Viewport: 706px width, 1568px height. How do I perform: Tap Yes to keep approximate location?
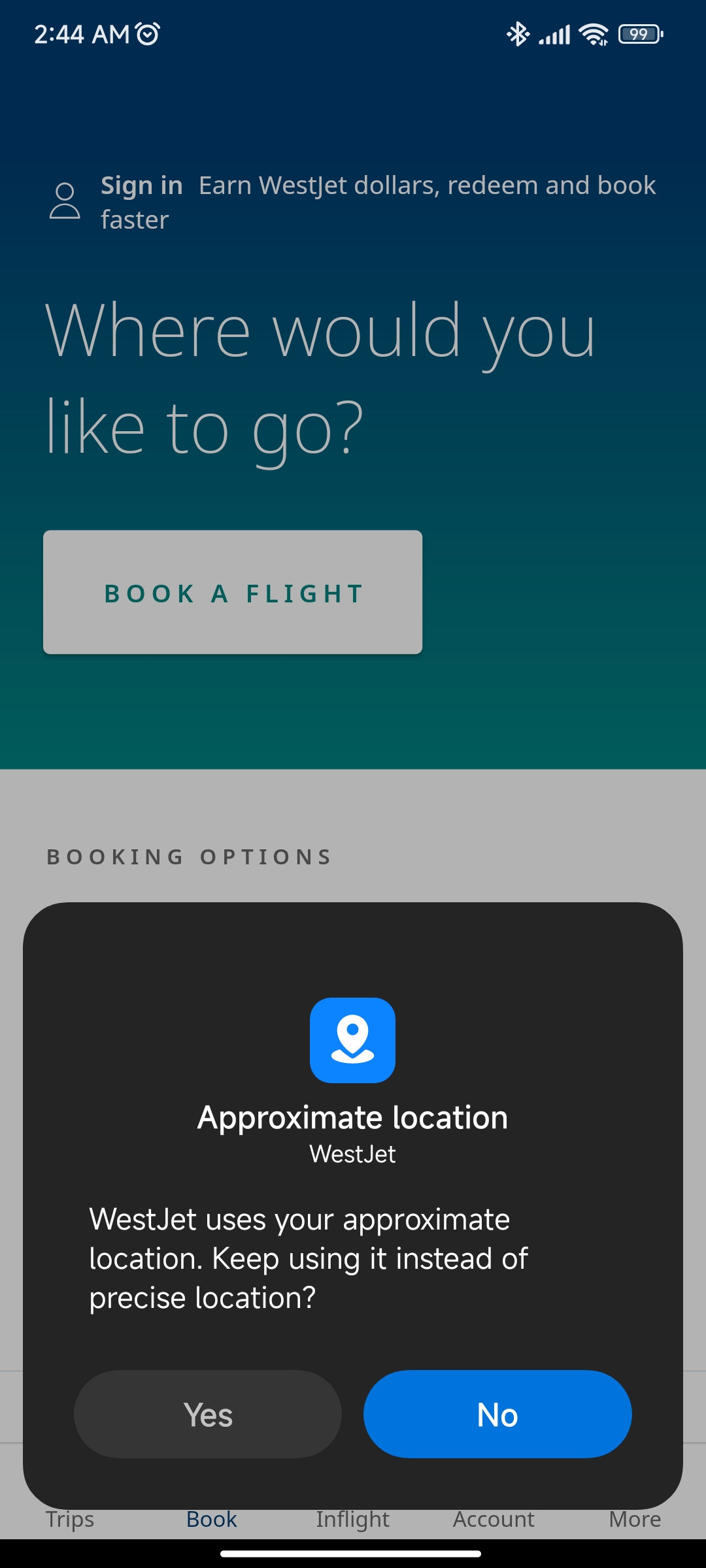[208, 1414]
